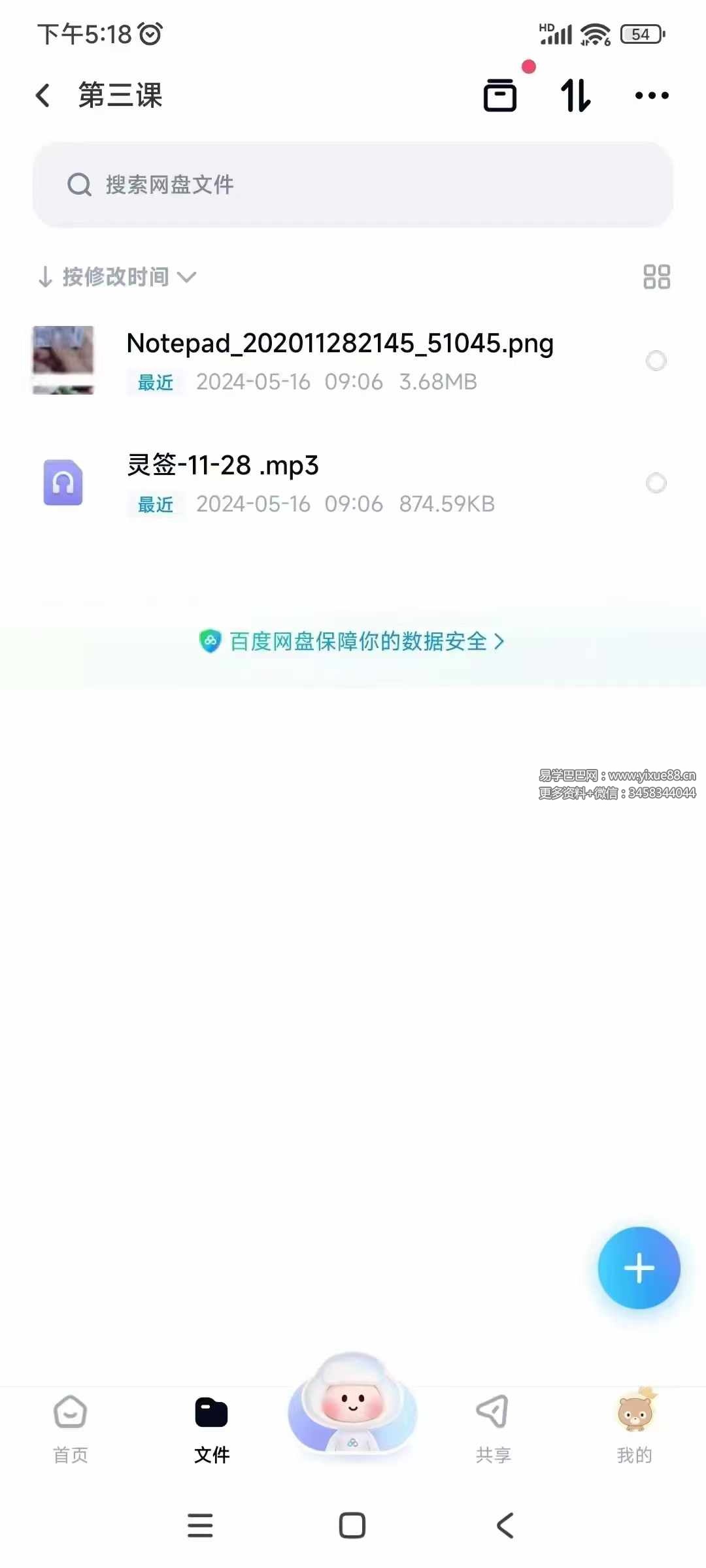
Task: Switch to grid view layout
Action: coord(656,277)
